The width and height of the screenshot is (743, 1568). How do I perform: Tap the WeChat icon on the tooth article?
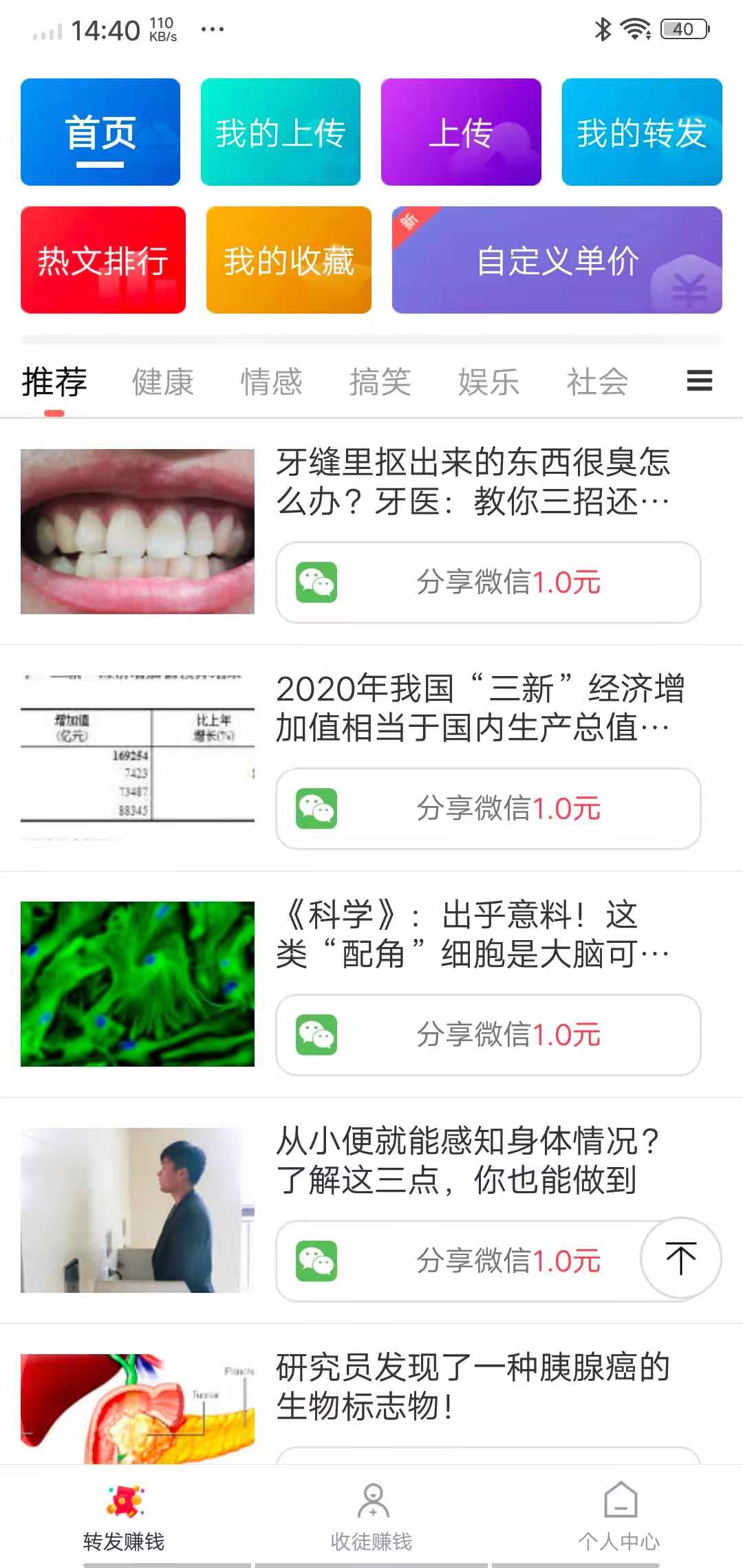click(x=317, y=583)
